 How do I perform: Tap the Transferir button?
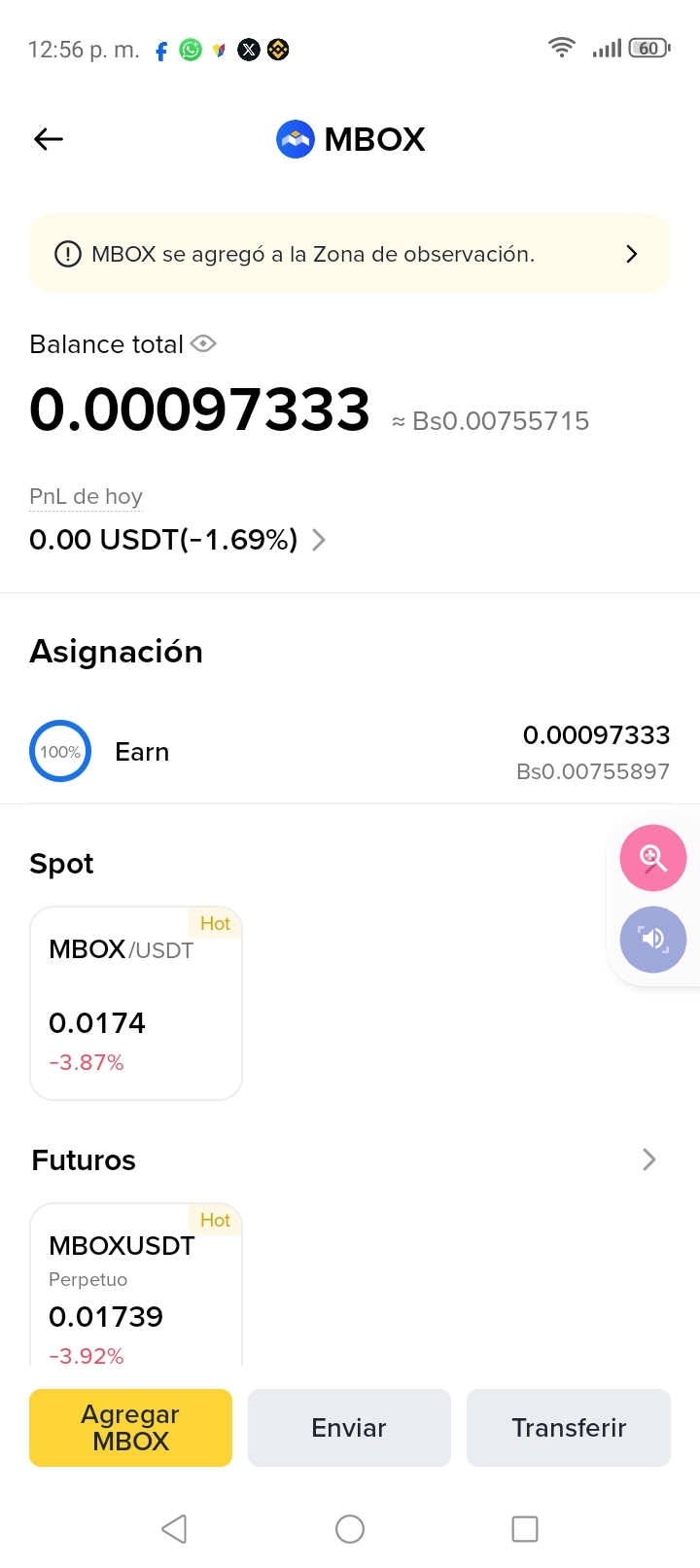pos(569,1428)
